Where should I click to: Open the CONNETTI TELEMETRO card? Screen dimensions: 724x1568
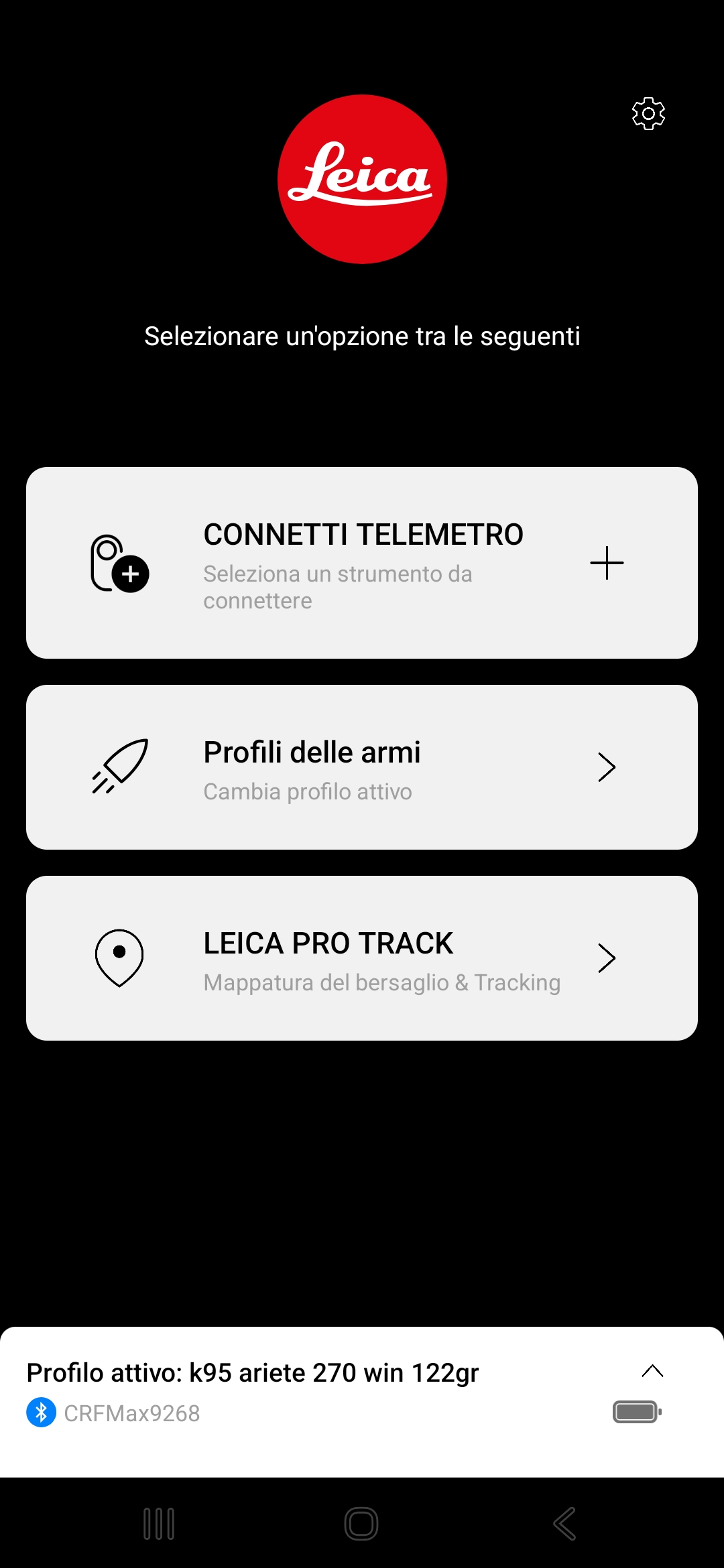(x=362, y=563)
